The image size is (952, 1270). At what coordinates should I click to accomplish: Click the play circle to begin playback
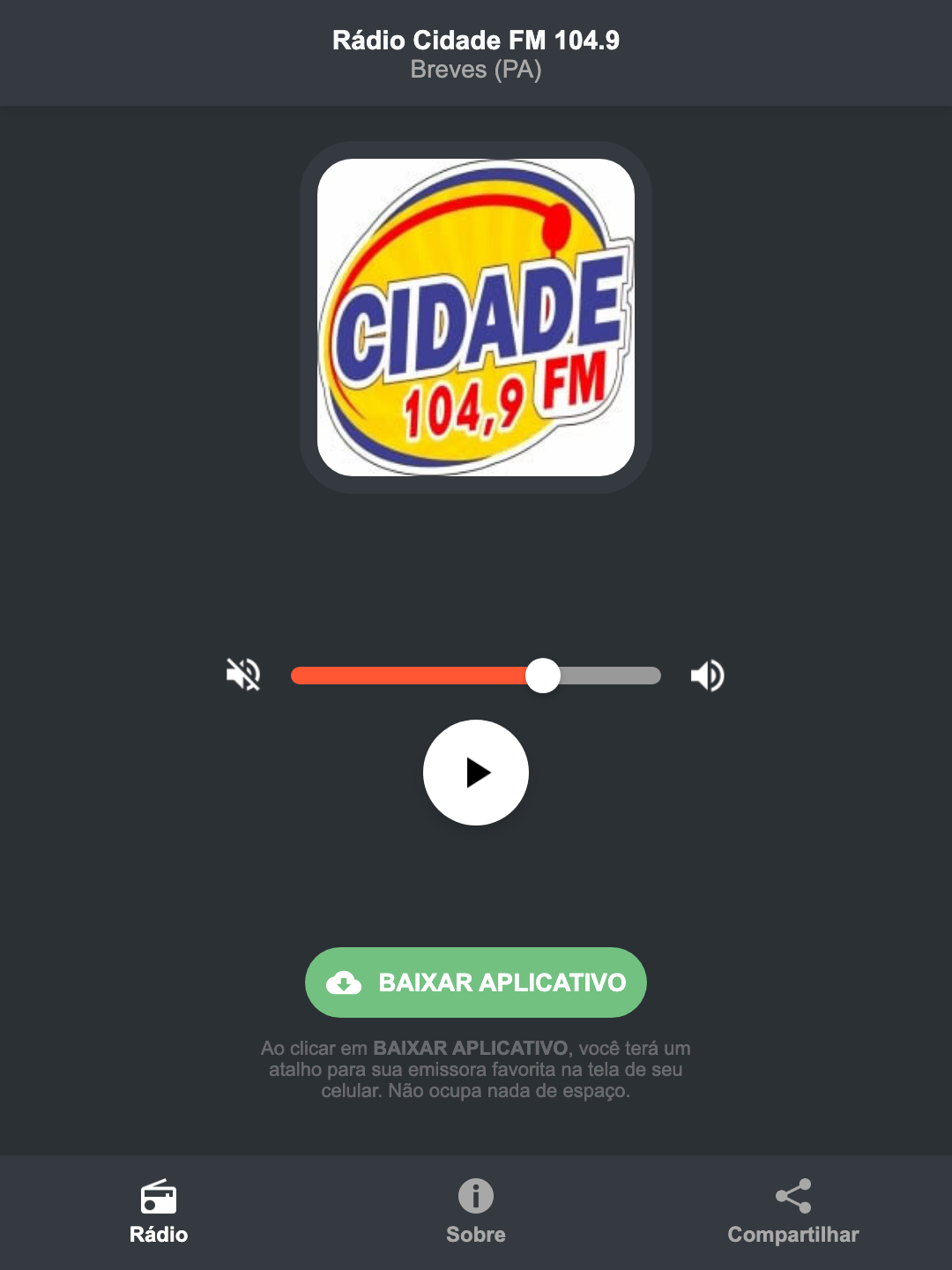(x=475, y=773)
